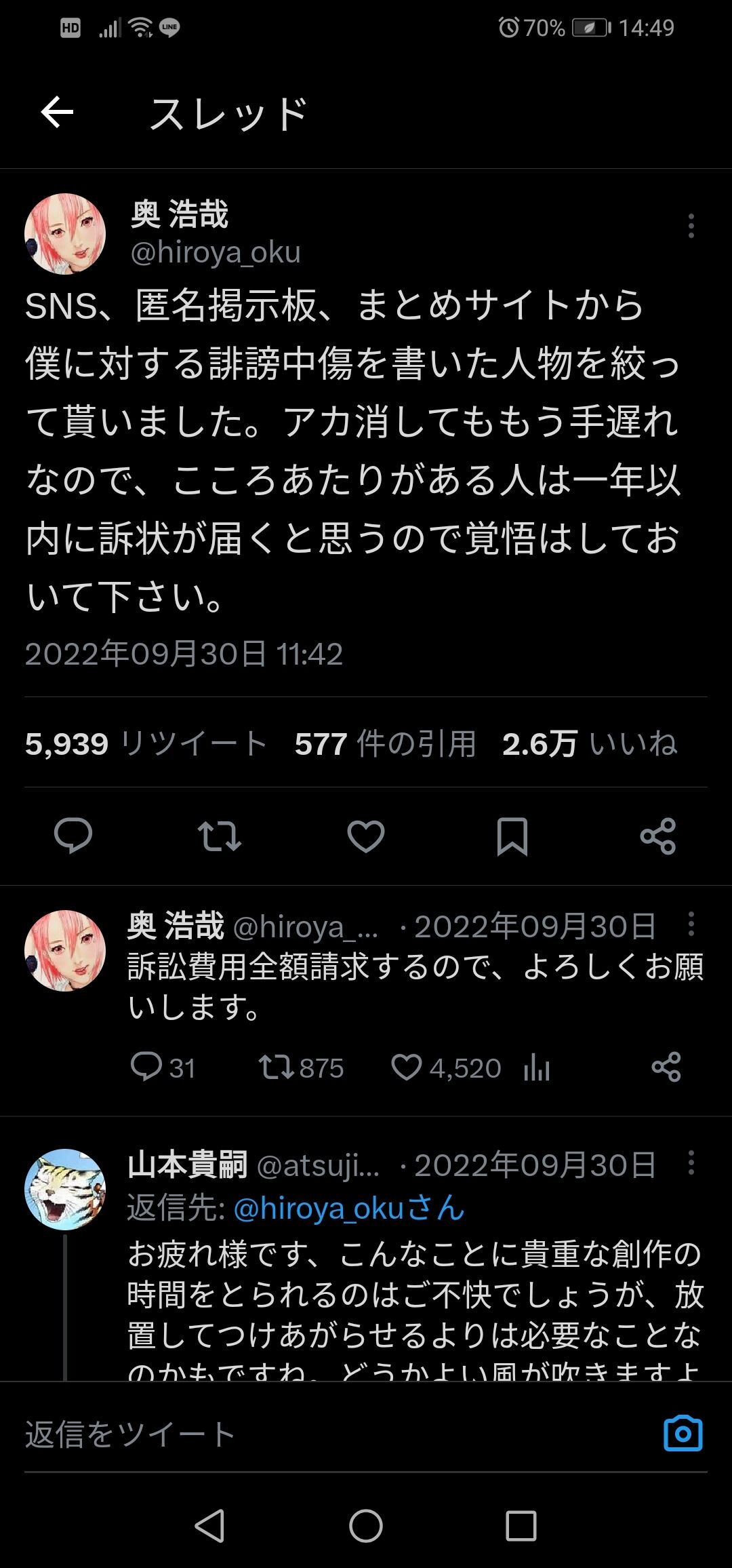
Task: View the 2.6万 likes list
Action: point(590,743)
